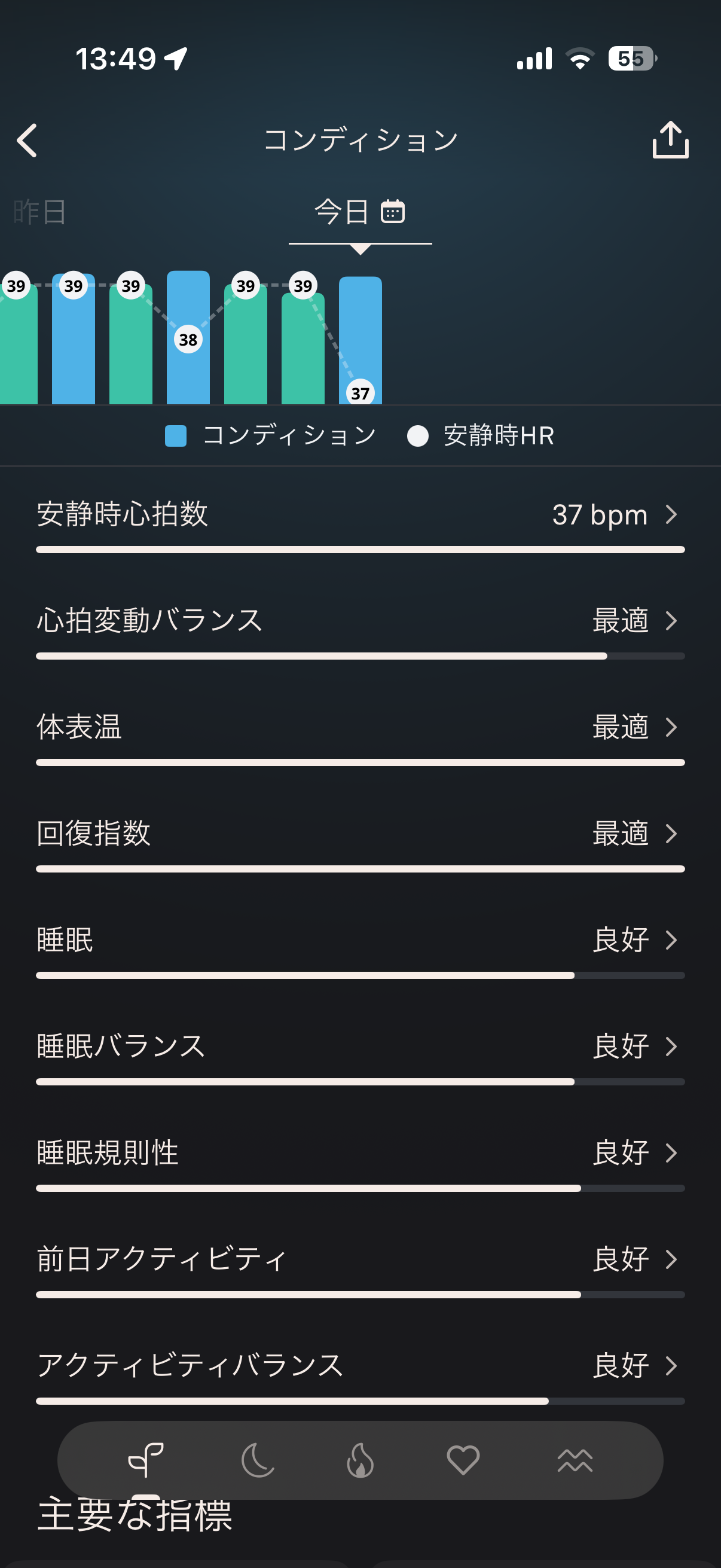The image size is (721, 1568).
Task: Show 睡眠バランス details
Action: 360,1047
